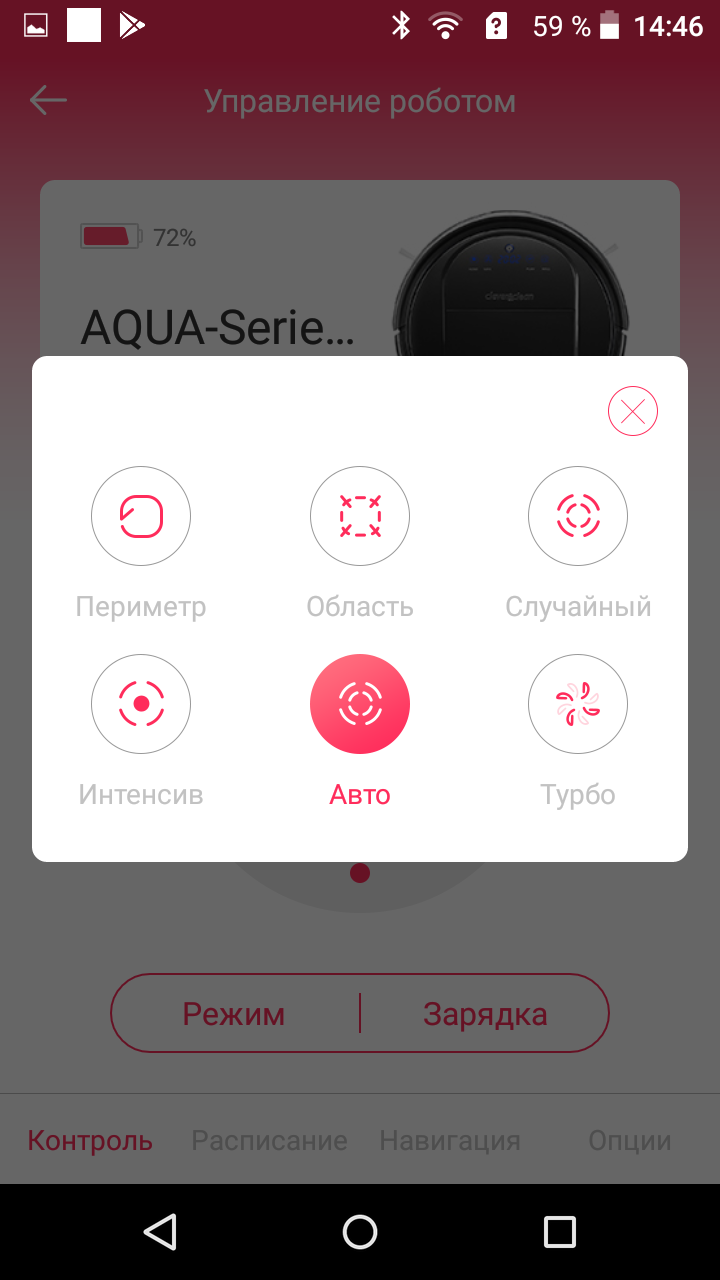The height and width of the screenshot is (1280, 720).
Task: Tap the Android back button
Action: pyautogui.click(x=160, y=1232)
